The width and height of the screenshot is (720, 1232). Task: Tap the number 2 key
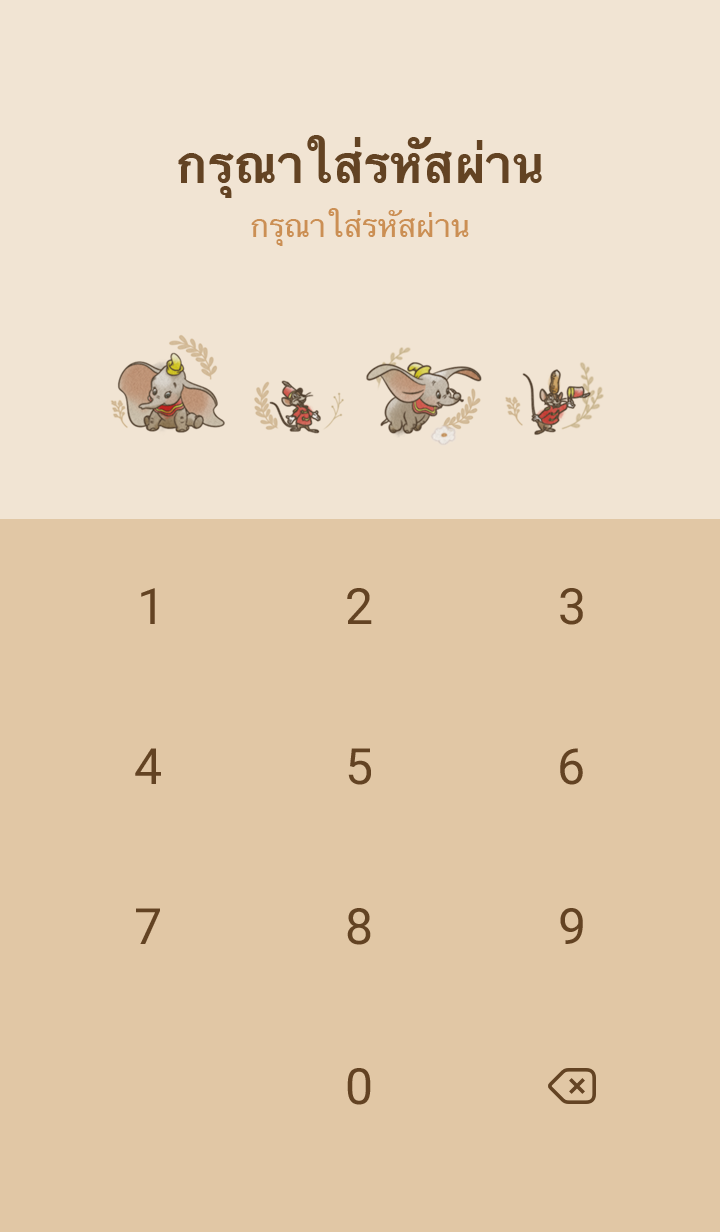click(x=359, y=607)
